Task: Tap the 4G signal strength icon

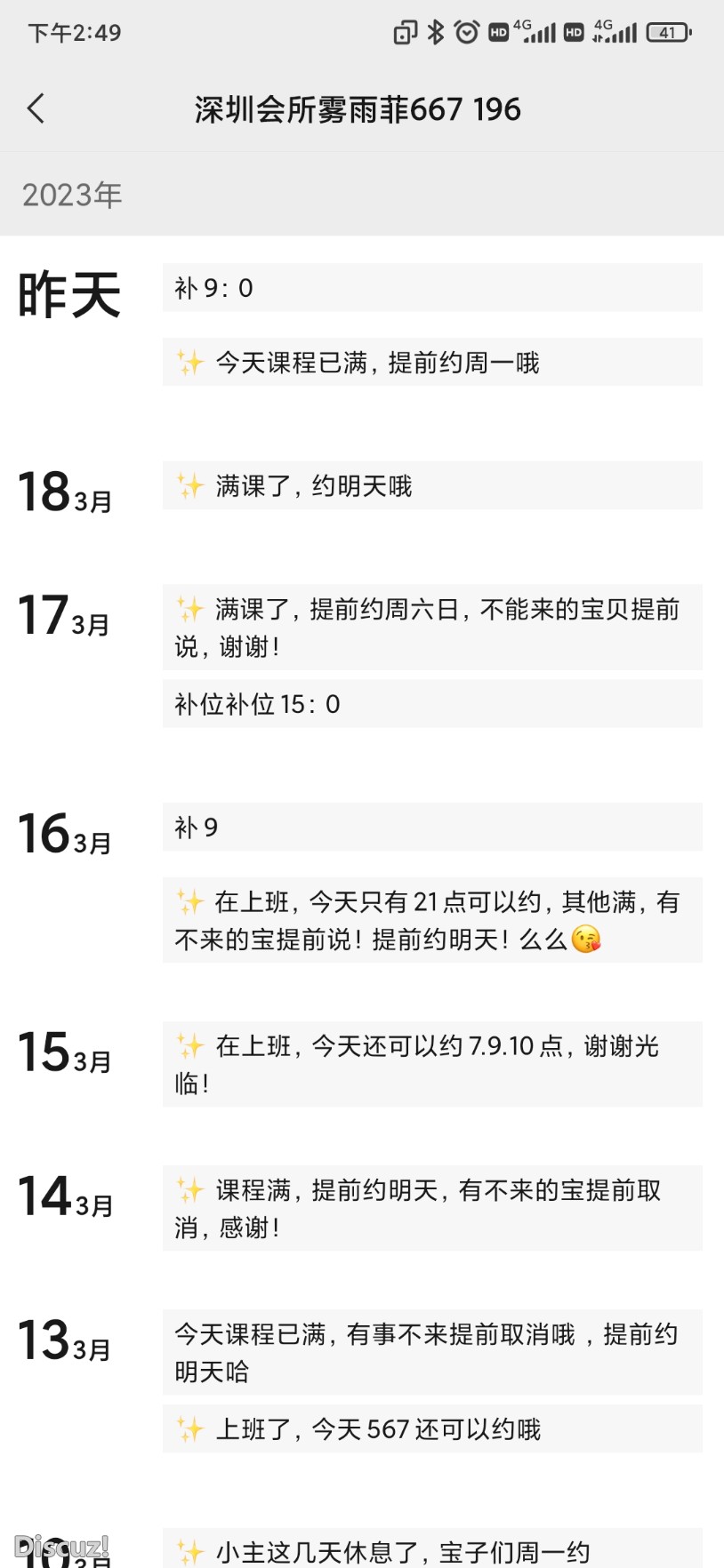Action: pyautogui.click(x=534, y=32)
